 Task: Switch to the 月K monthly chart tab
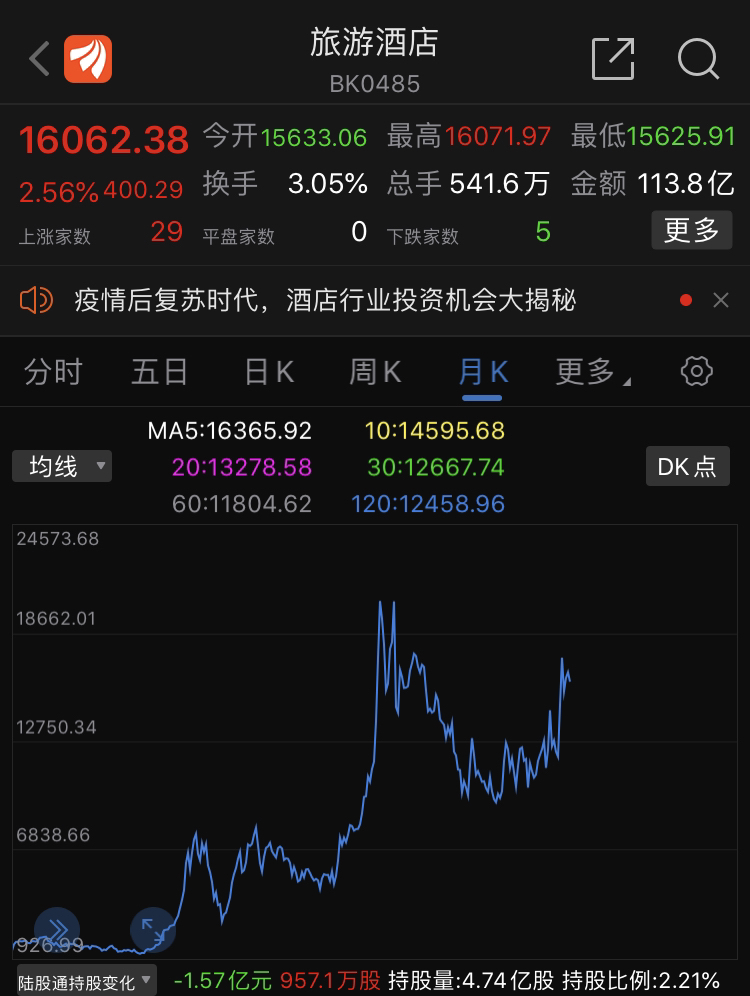(x=482, y=371)
